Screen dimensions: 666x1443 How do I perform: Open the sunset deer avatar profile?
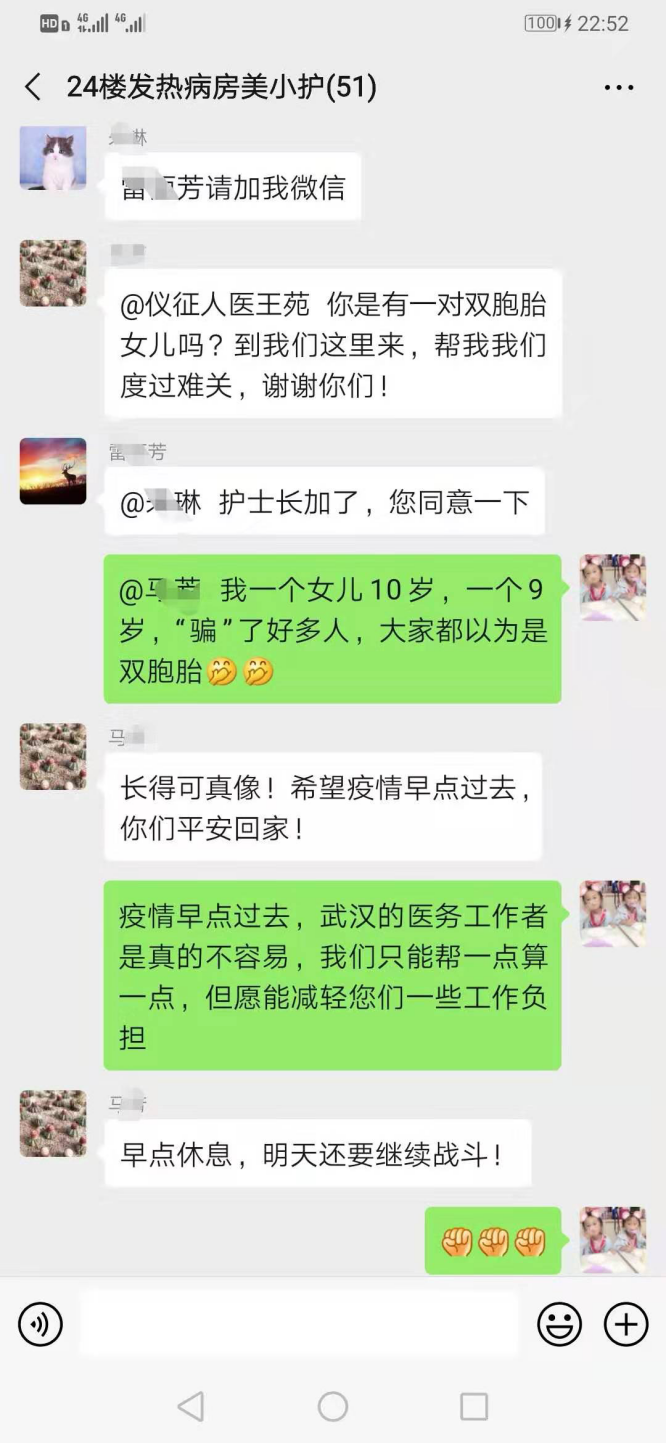tap(53, 471)
